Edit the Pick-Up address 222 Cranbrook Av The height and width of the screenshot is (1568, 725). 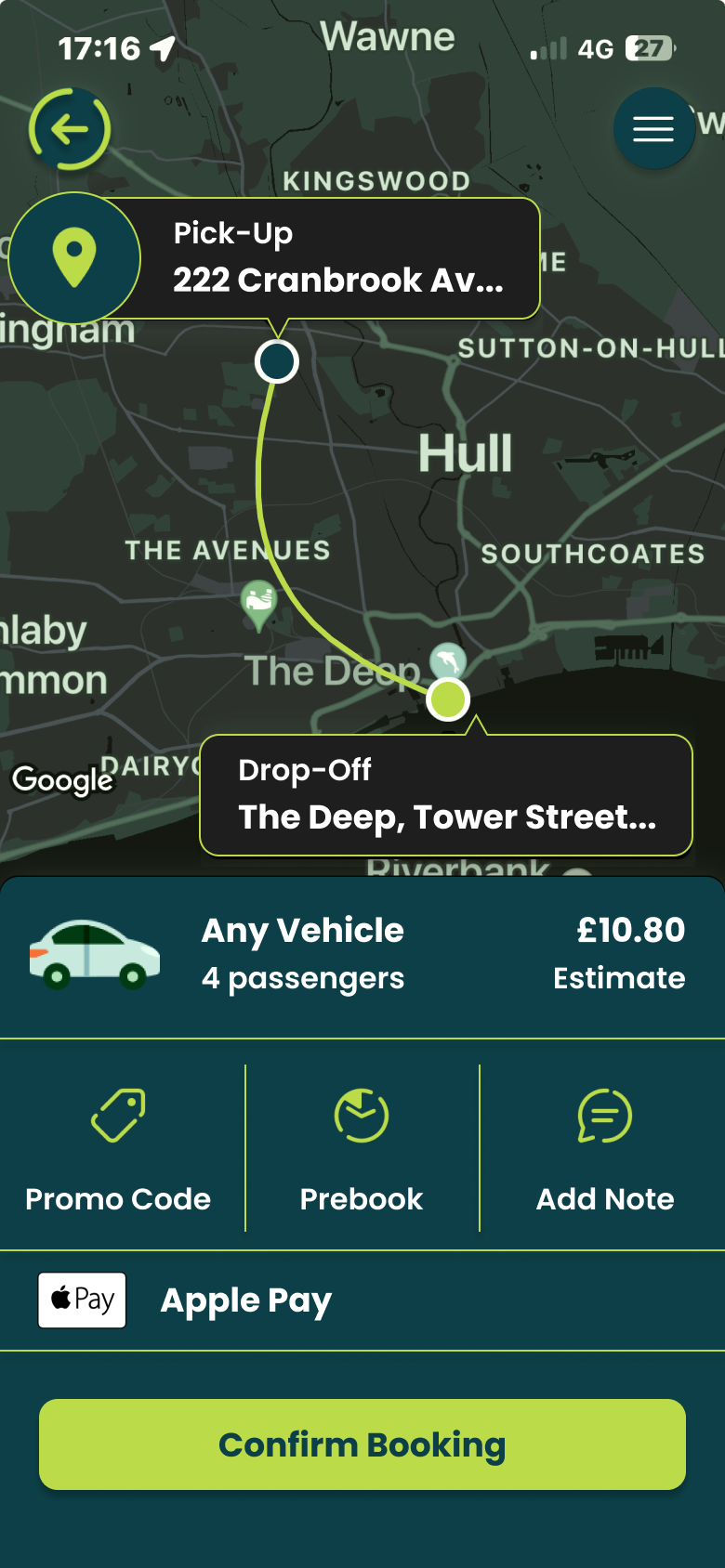336,258
